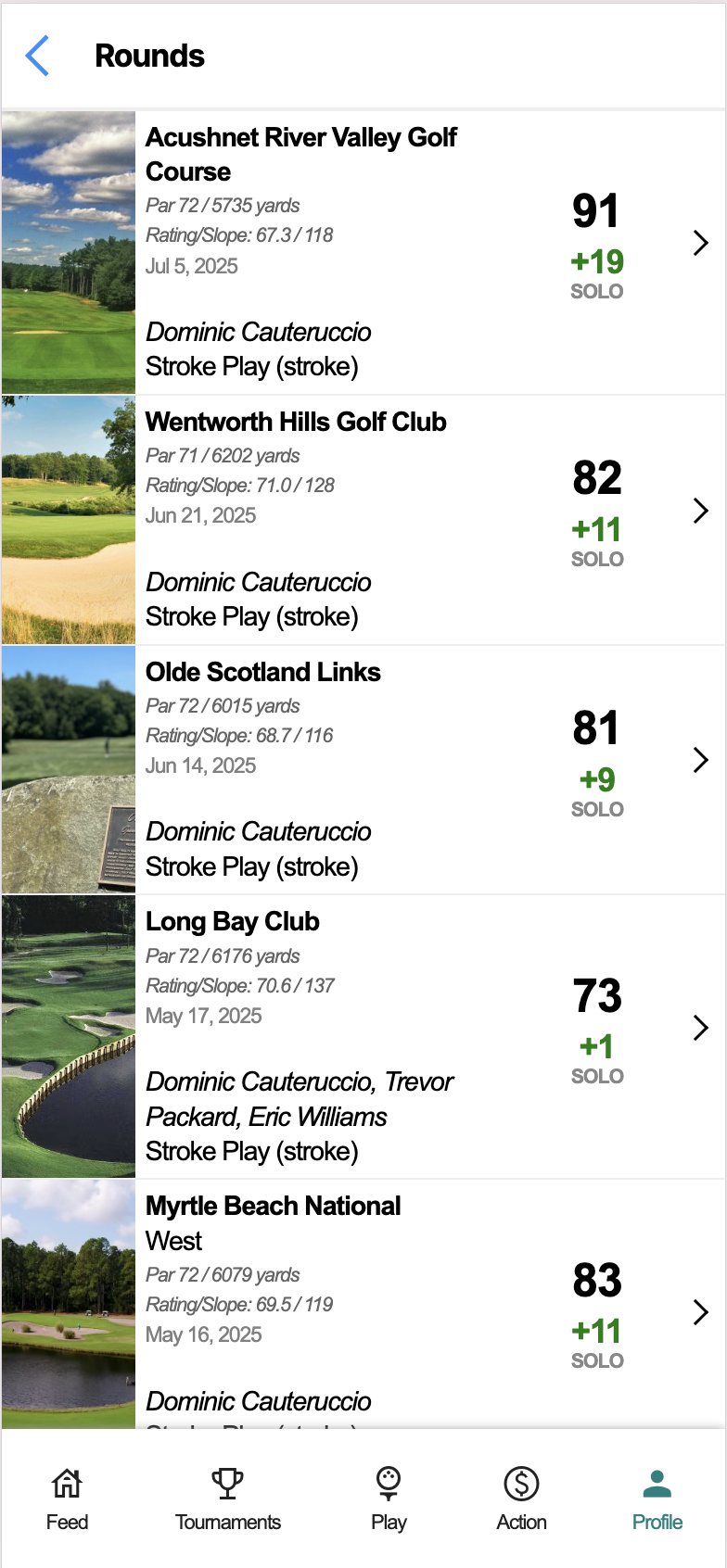Select the Myrtle Beach National West round
This screenshot has height=1568, width=727.
click(702, 1311)
